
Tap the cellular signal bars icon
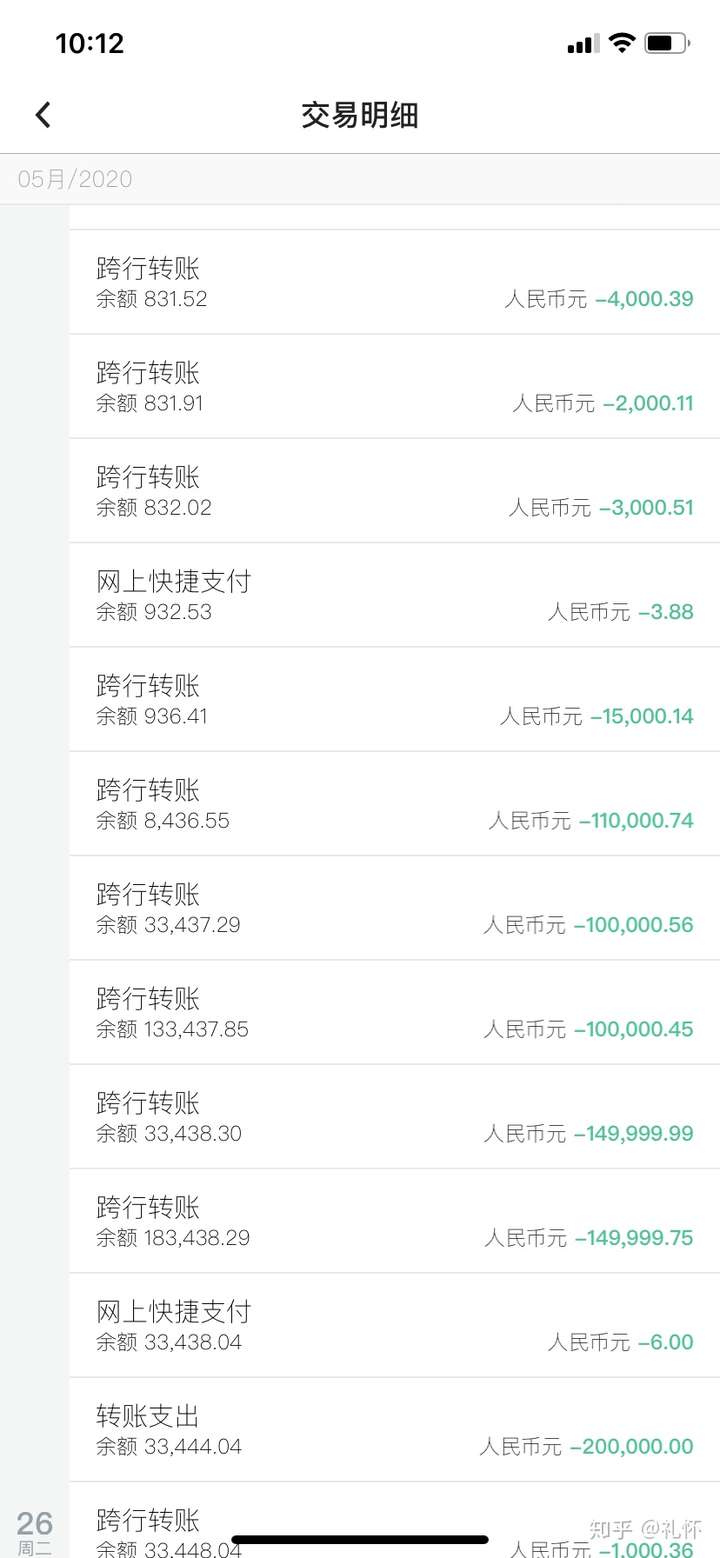click(x=583, y=43)
